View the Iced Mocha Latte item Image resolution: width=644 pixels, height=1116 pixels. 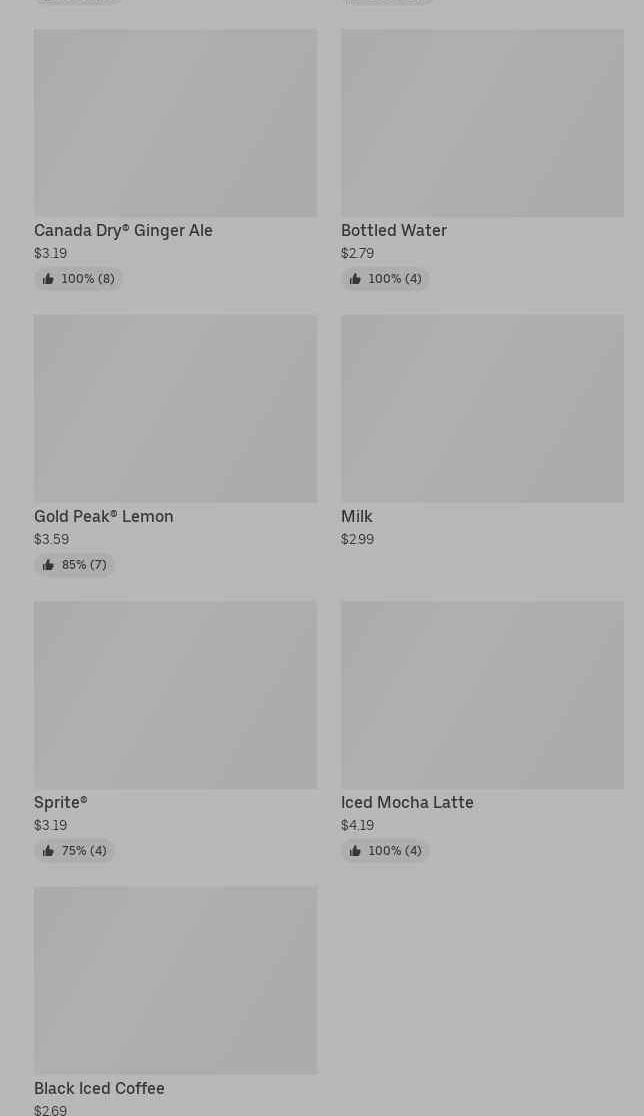pyautogui.click(x=482, y=731)
